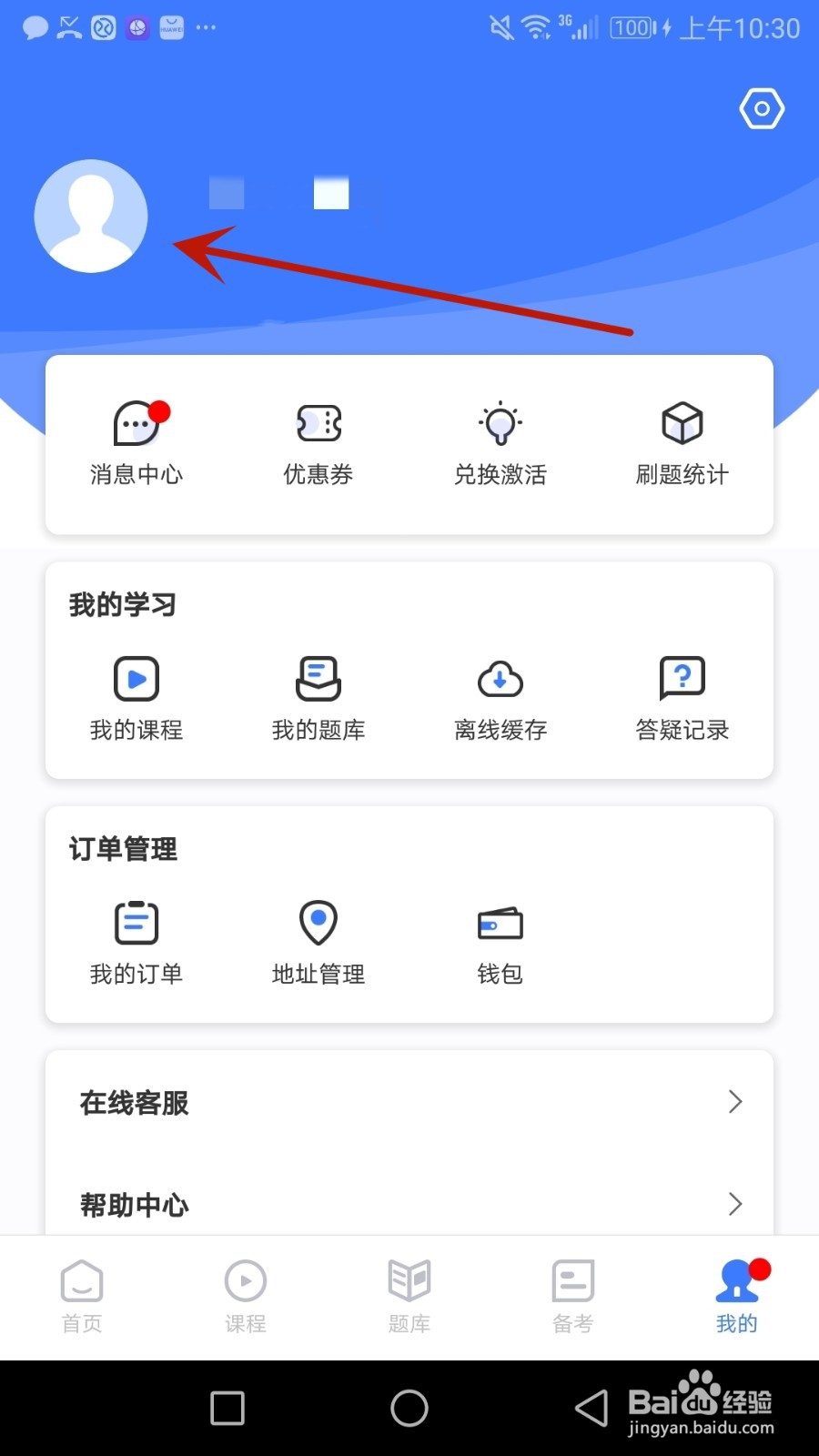Image resolution: width=819 pixels, height=1456 pixels.
Task: Open 消息中心 message center
Action: [x=136, y=443]
